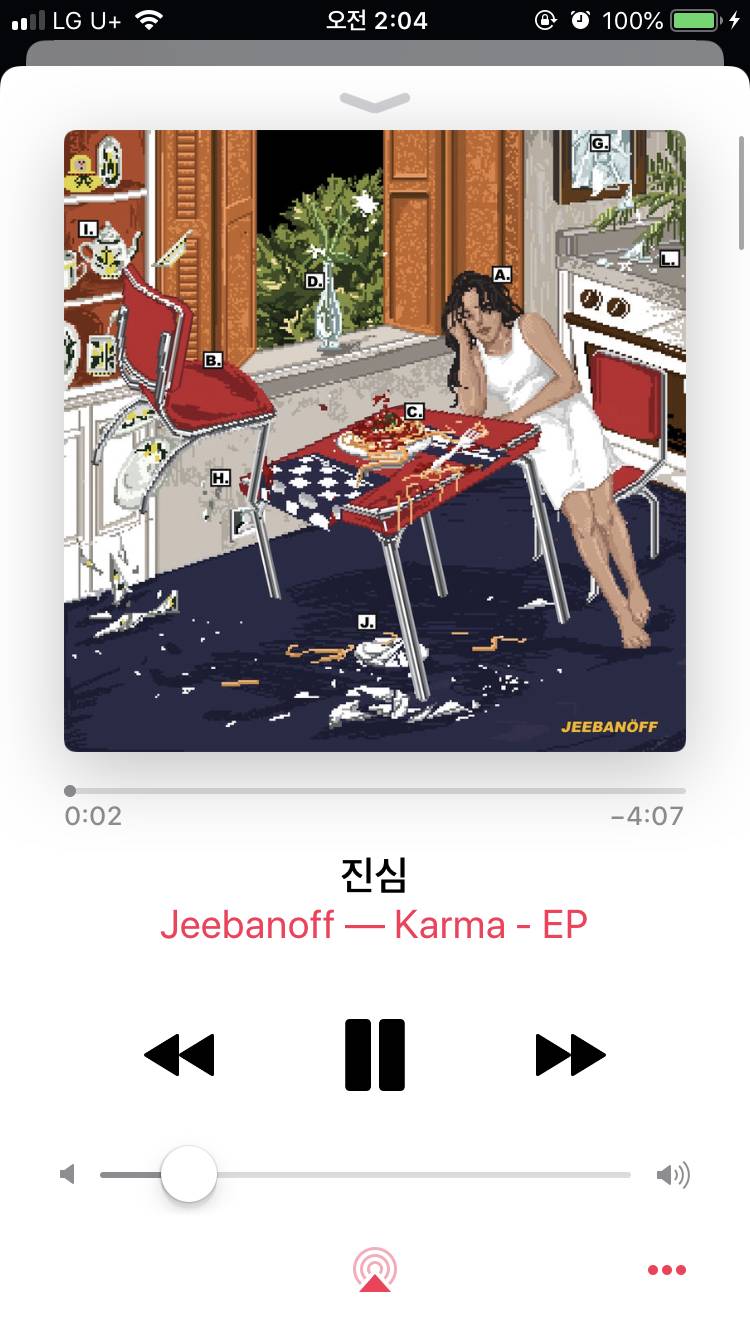The height and width of the screenshot is (1334, 750).
Task: Open the red three-dot more menu
Action: click(666, 1270)
